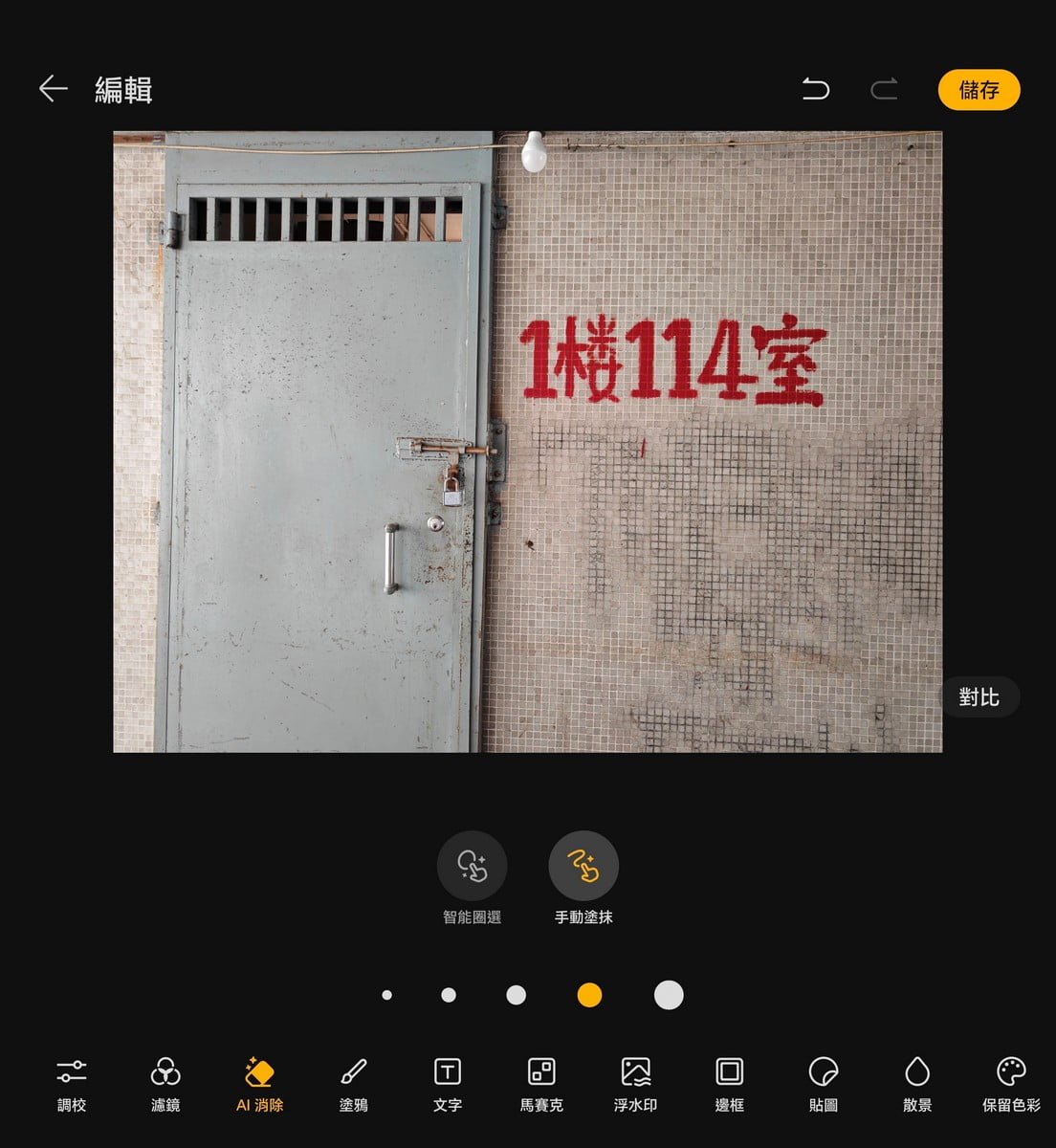Open the 塗鴉 doodle tool

tap(353, 1084)
